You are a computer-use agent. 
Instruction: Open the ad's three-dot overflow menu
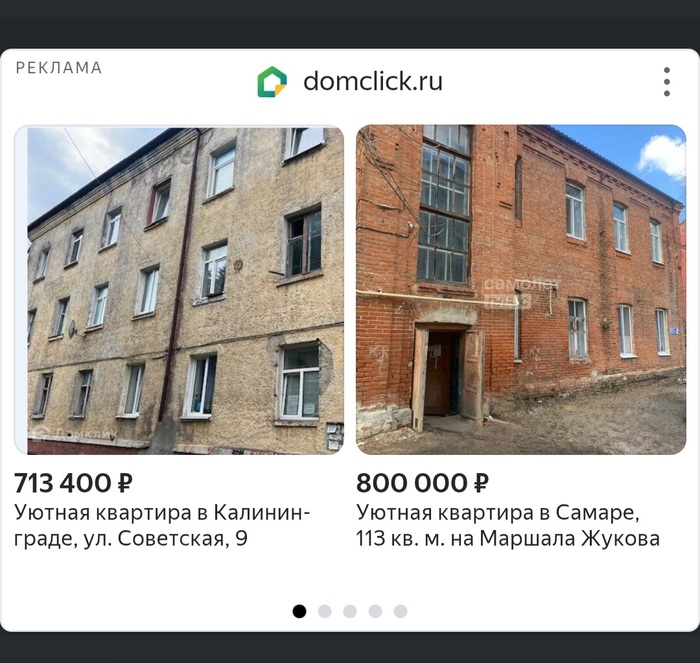point(666,82)
